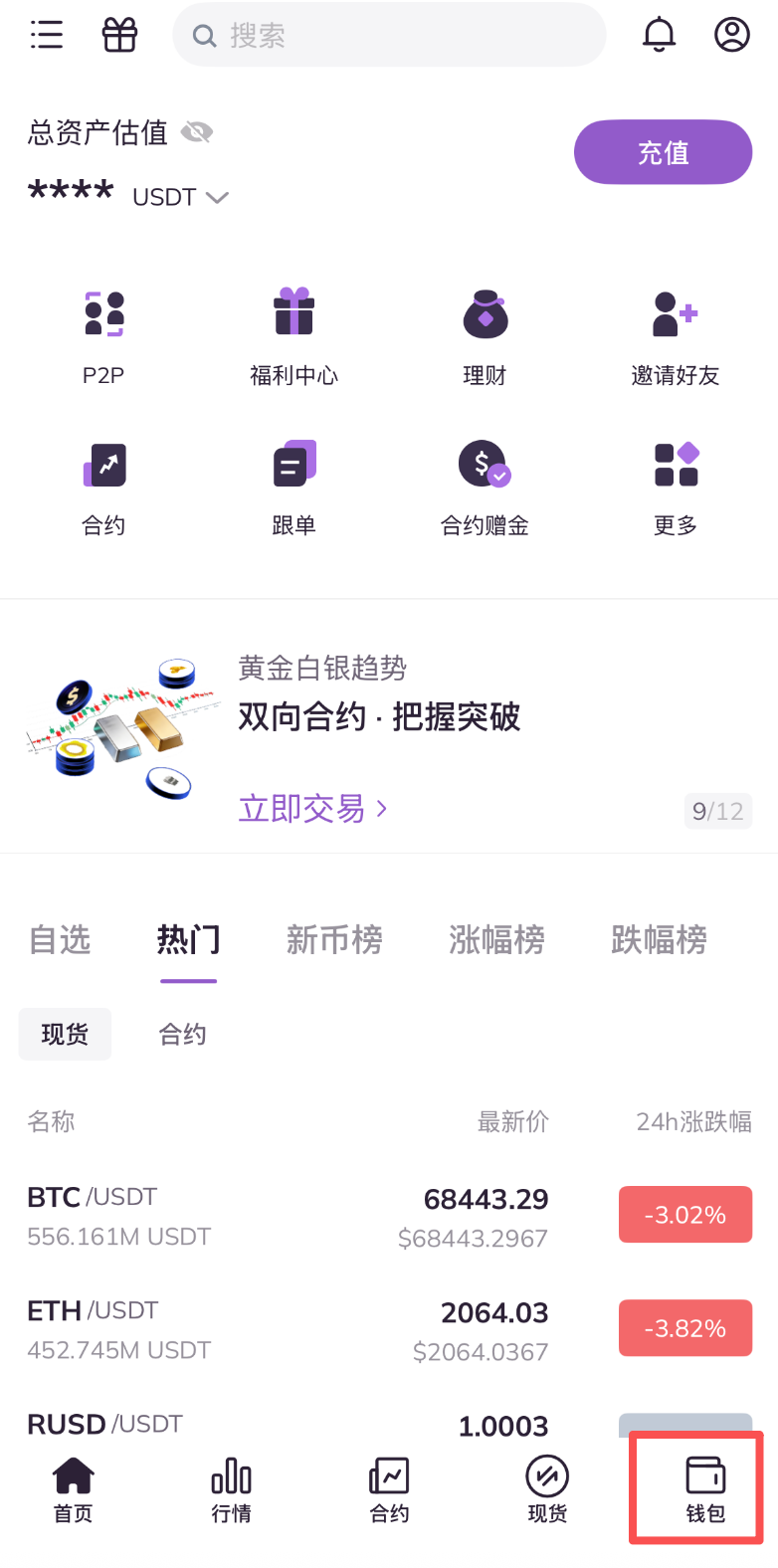Switch to the 涨幅榜 tab

(x=496, y=939)
